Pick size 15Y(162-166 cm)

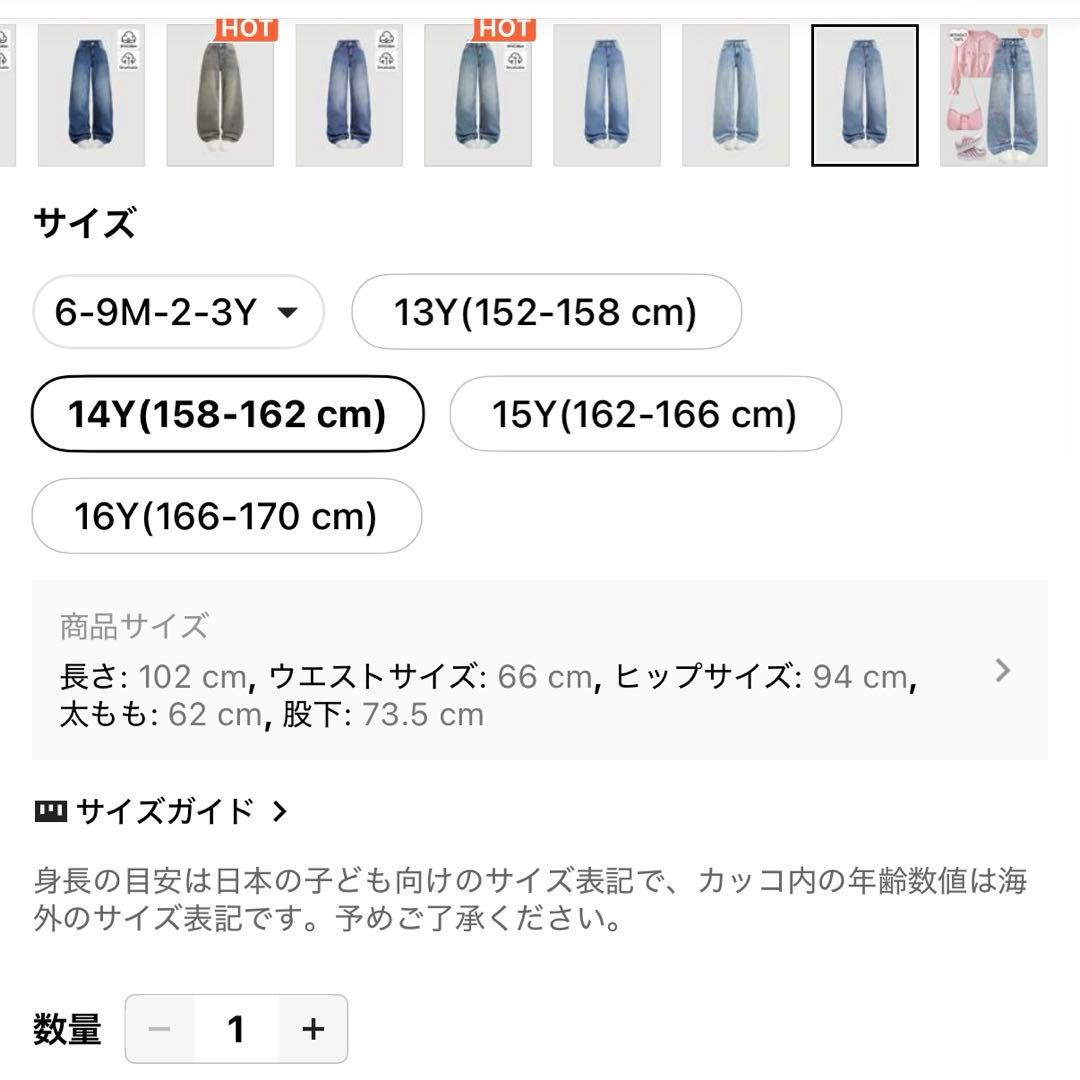point(645,414)
